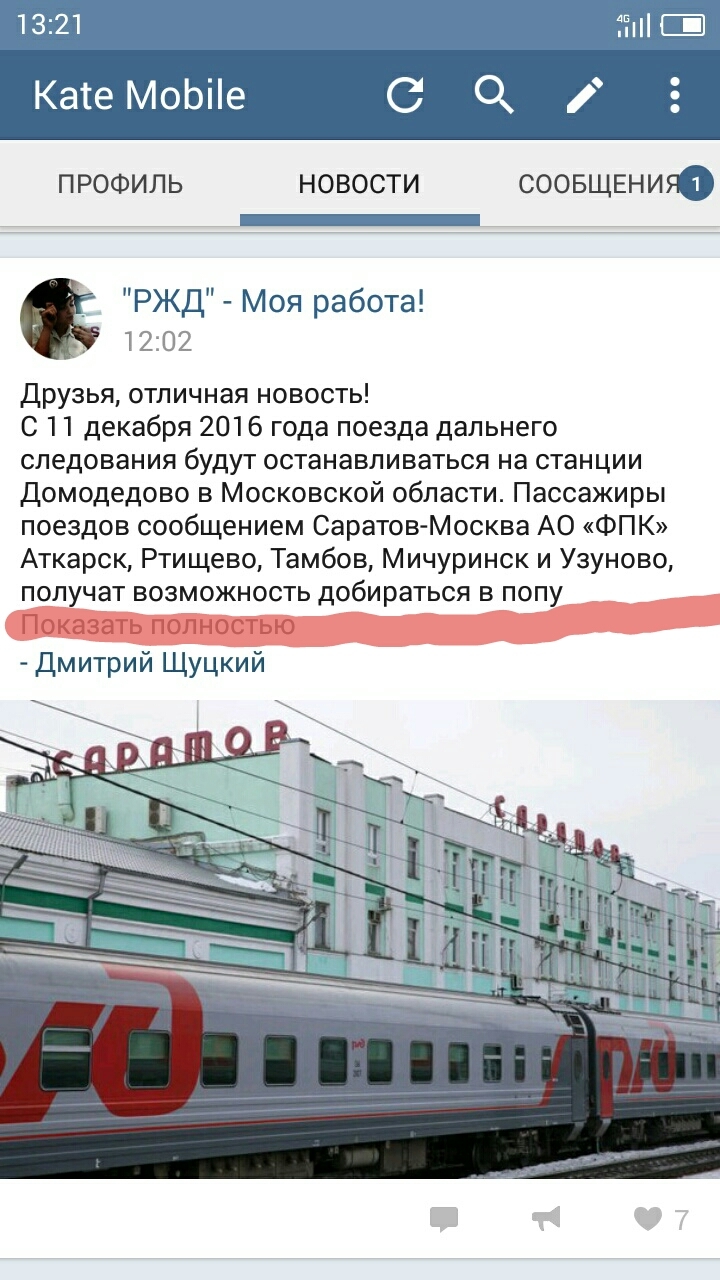Open the overflow menu
The height and width of the screenshot is (1280, 720).
[x=675, y=95]
